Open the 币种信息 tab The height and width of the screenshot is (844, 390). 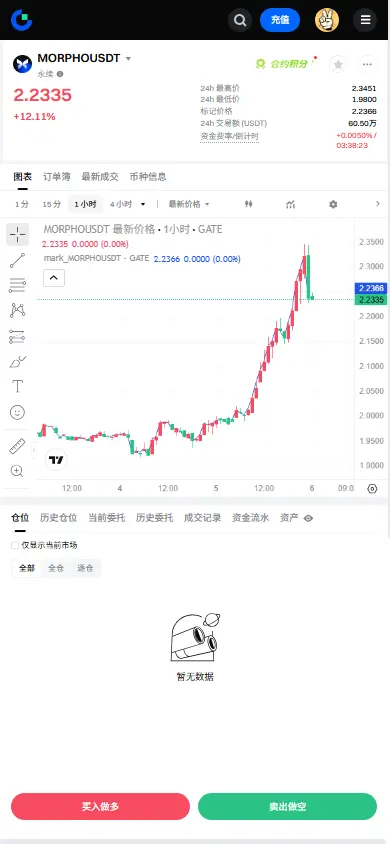[x=148, y=177]
